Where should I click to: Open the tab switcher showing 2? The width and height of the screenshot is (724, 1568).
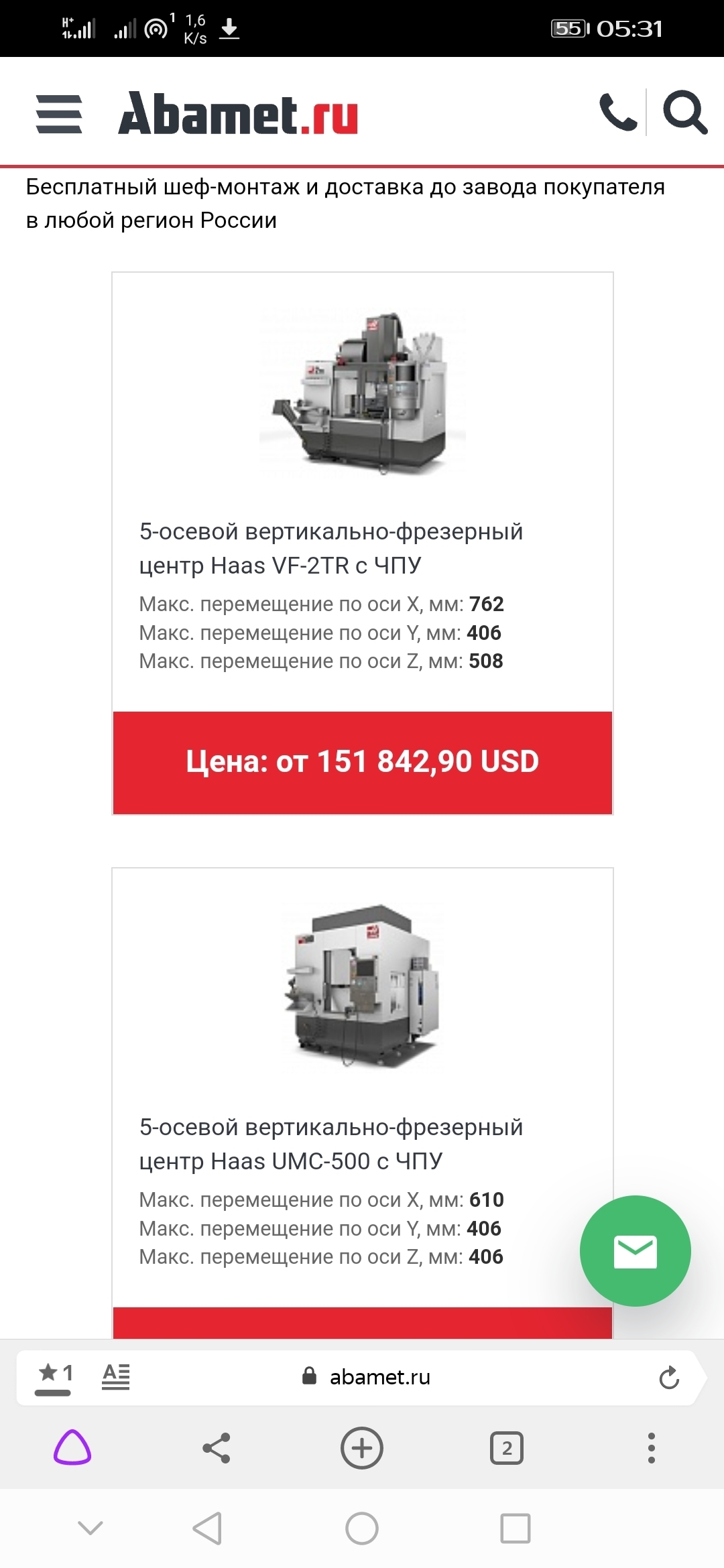507,1448
